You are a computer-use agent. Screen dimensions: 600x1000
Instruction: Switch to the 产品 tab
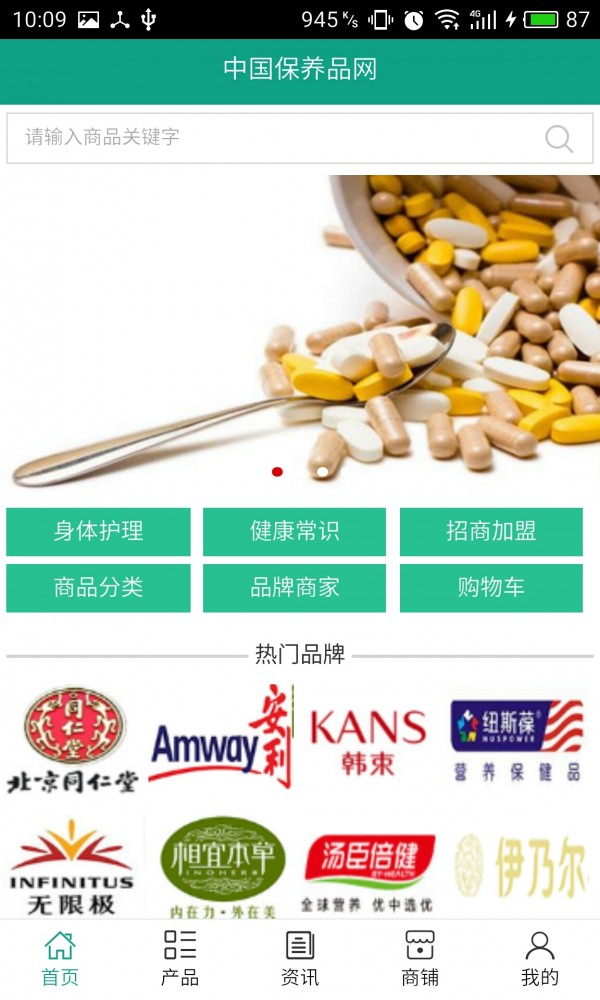click(x=180, y=958)
